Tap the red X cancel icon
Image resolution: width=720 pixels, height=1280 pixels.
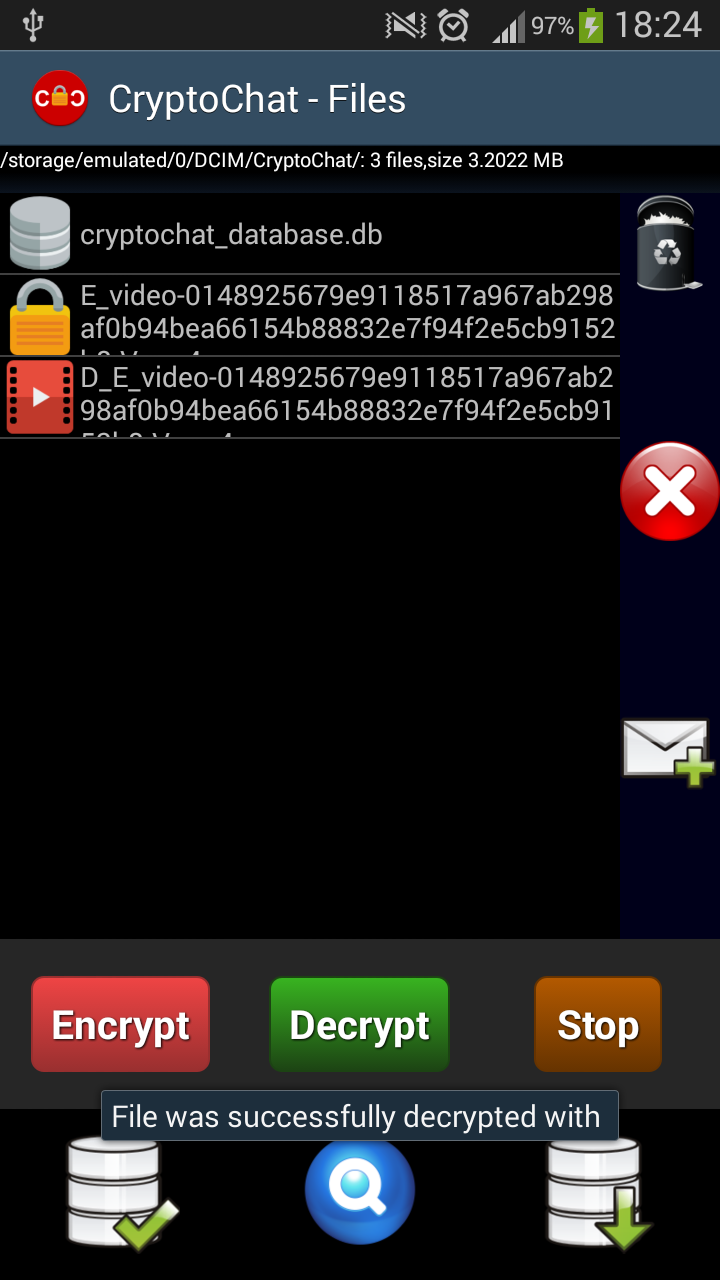[x=669, y=491]
